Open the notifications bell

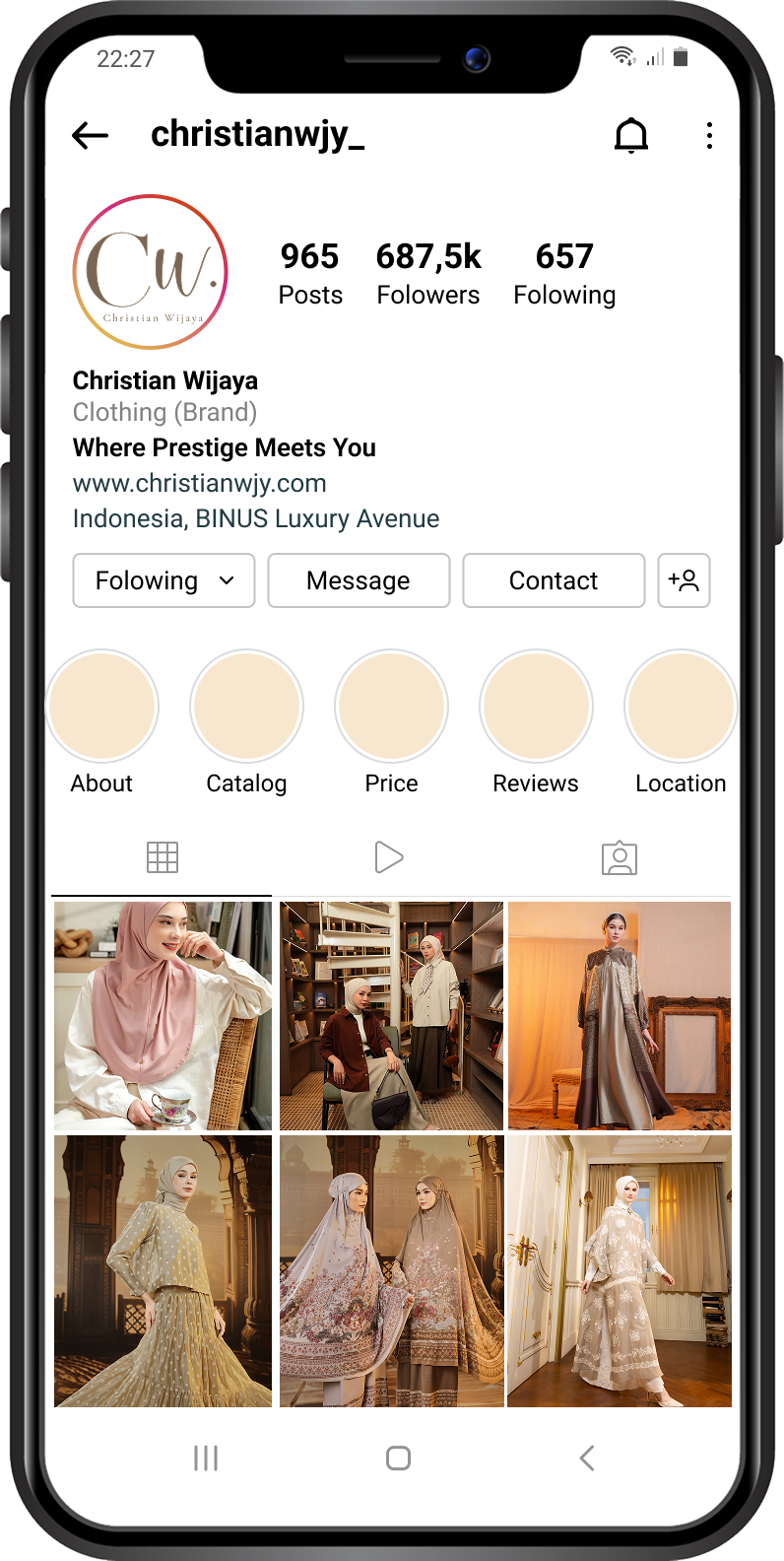pos(630,135)
